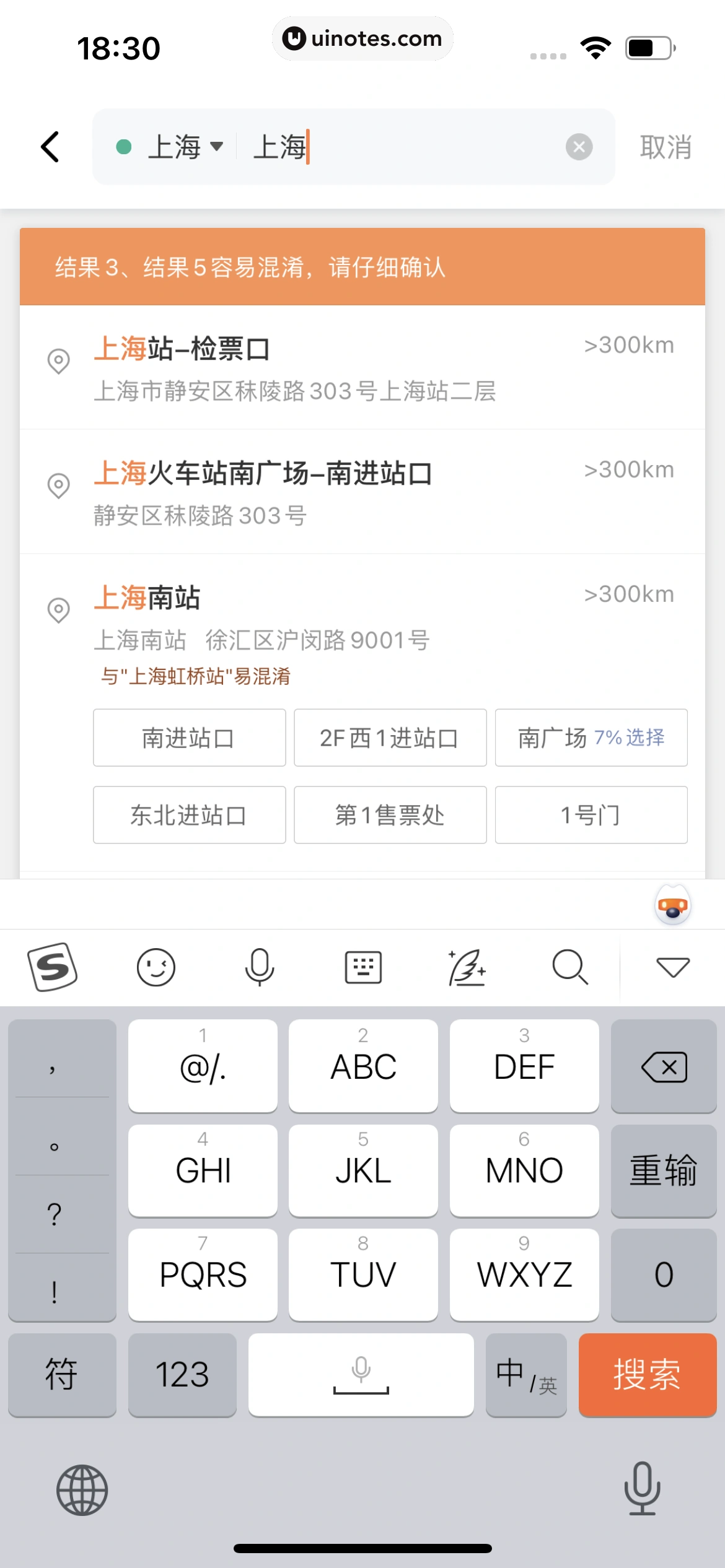
Task: Tap the microphone icon at bottom right
Action: [x=643, y=1490]
